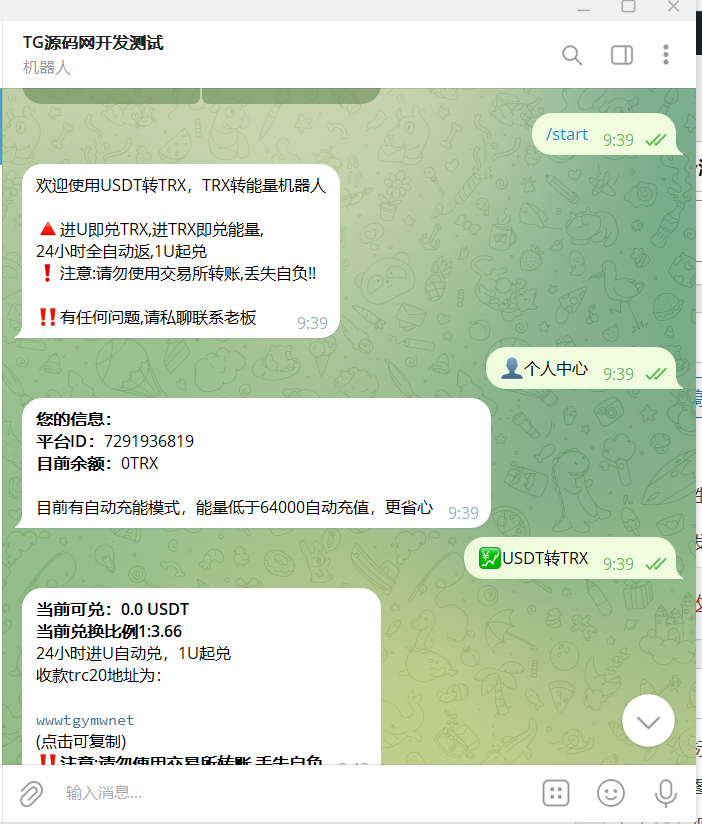
Task: Tap the /start command message
Action: point(567,135)
